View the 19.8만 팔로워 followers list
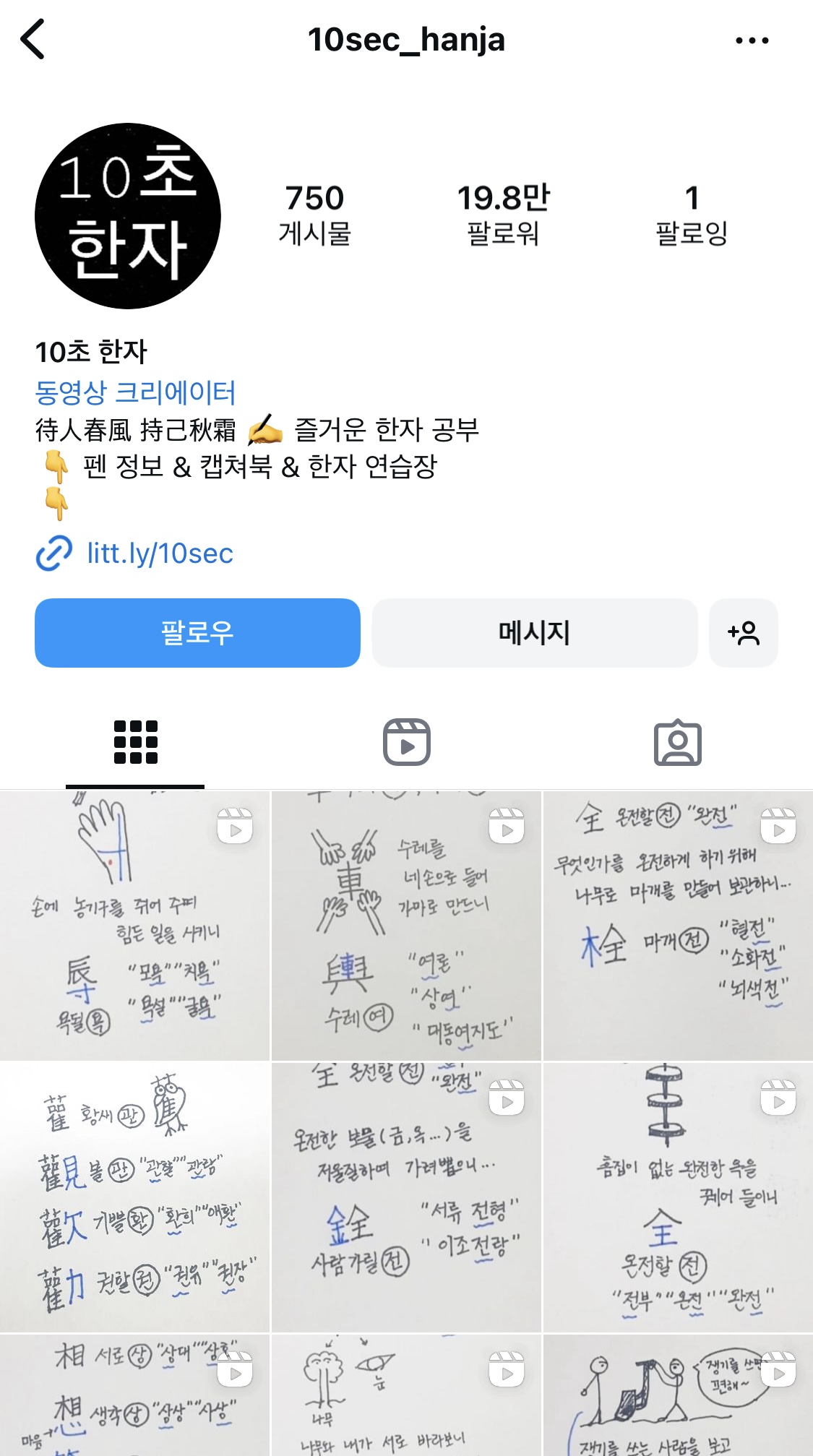 pos(503,215)
